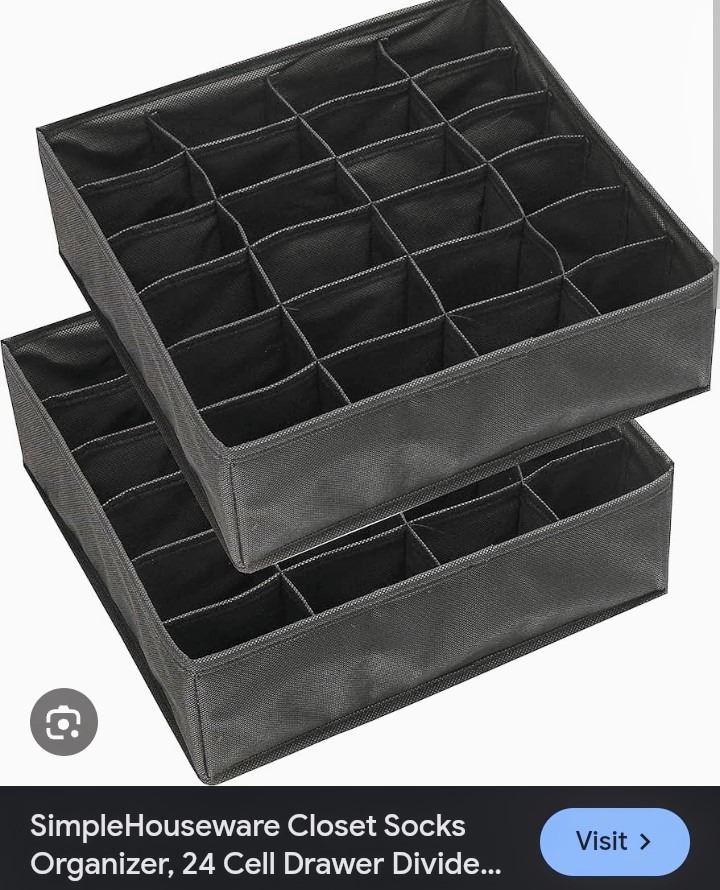This screenshot has width=720, height=890.
Task: Open the SimpleHouseware Closet Socks Organizer title link
Action: (265, 844)
